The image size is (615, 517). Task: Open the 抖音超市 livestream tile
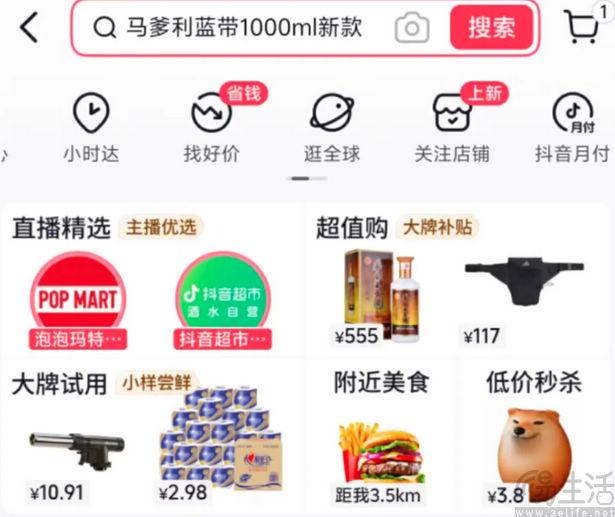(x=223, y=299)
